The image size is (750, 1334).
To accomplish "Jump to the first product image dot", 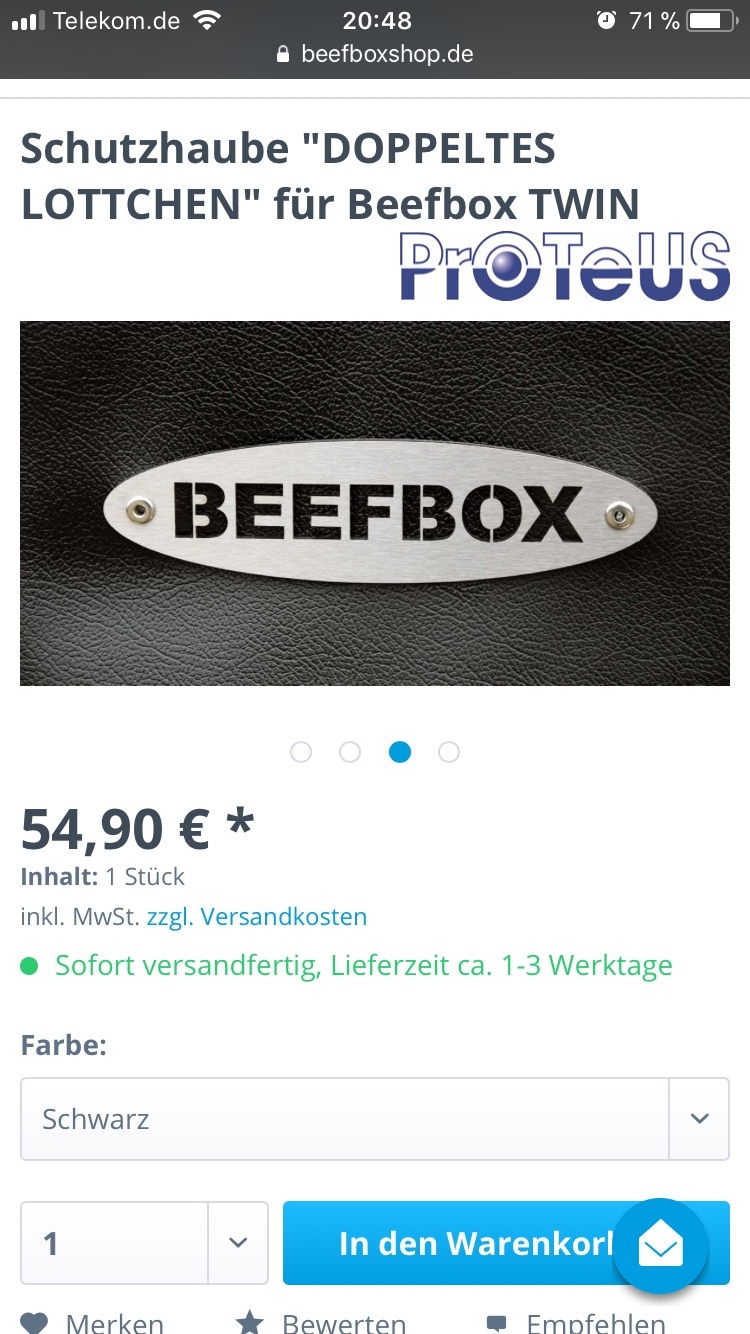I will click(301, 752).
